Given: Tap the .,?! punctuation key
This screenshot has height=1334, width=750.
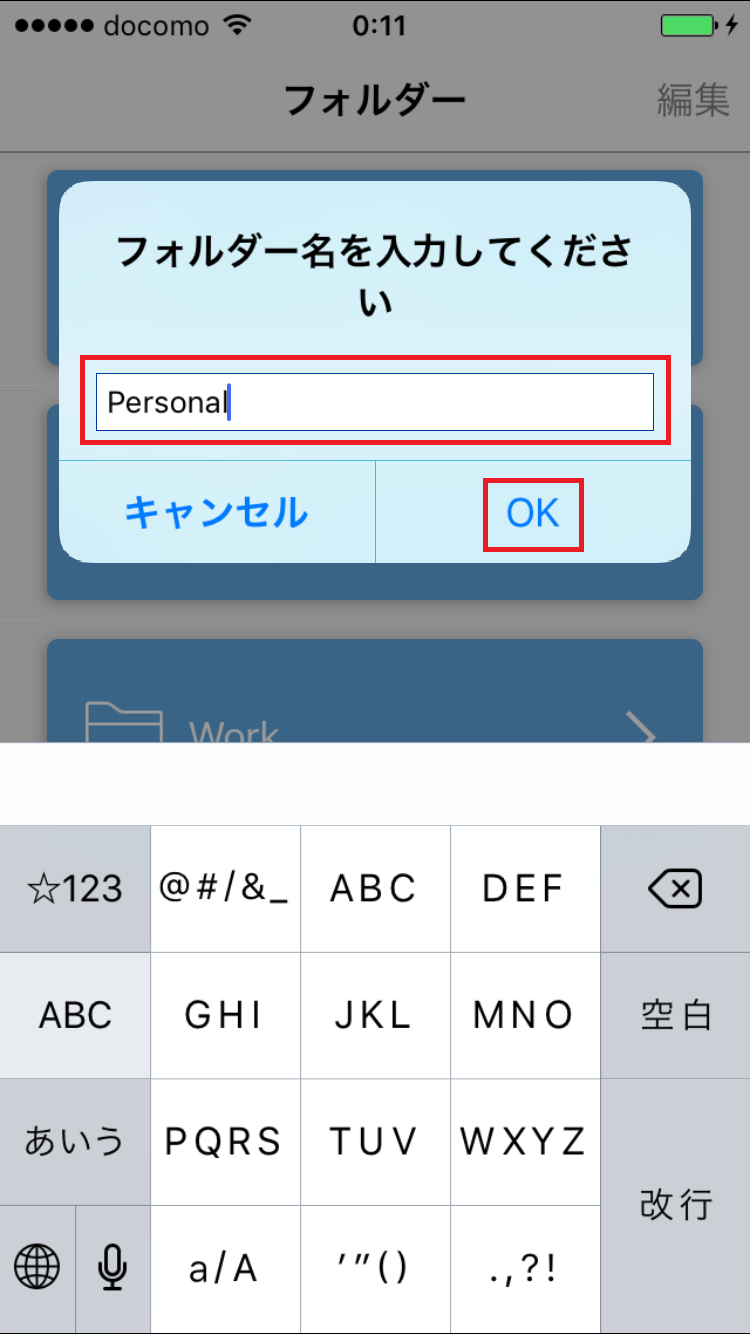Looking at the screenshot, I should pyautogui.click(x=524, y=1269).
